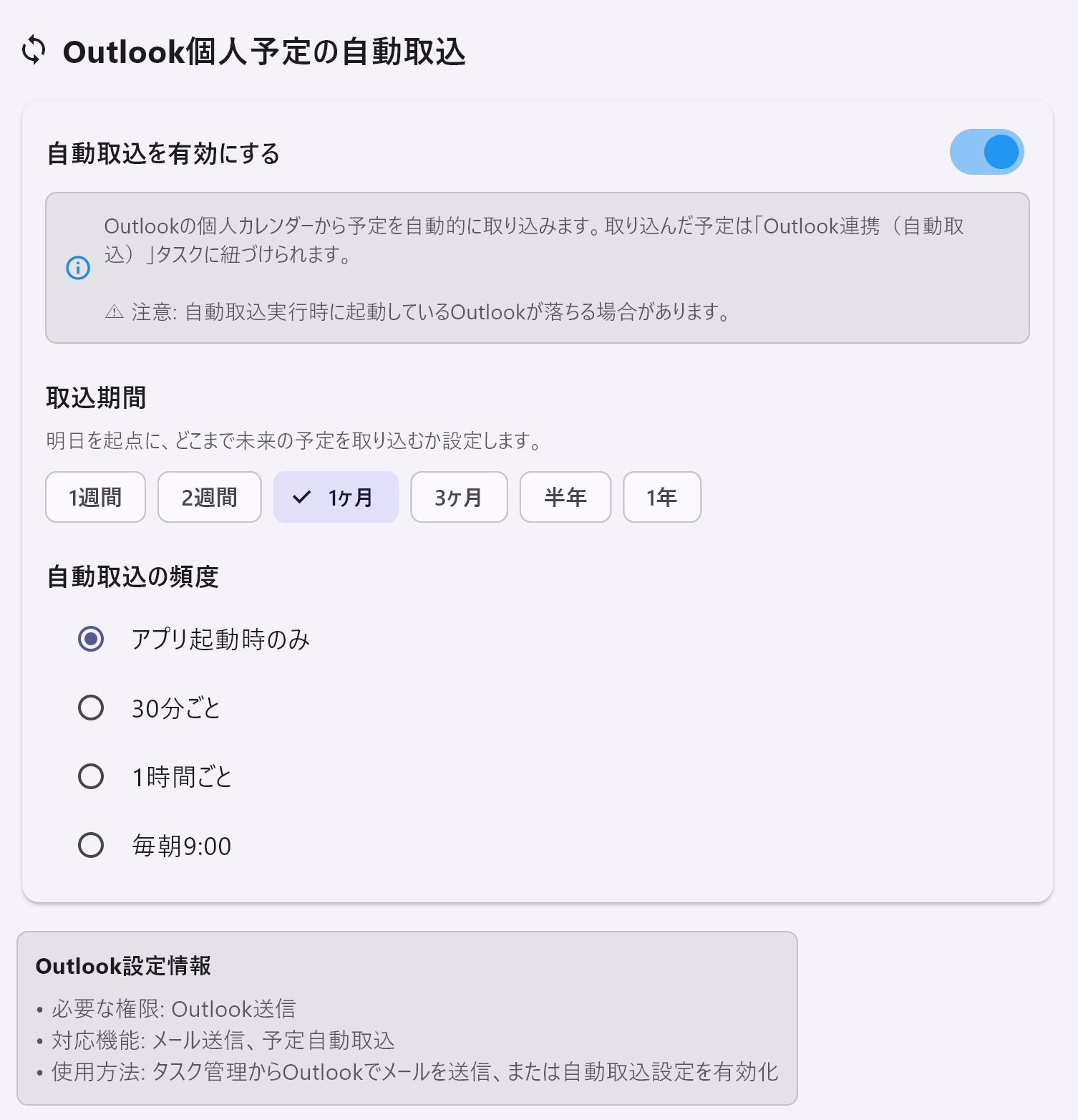This screenshot has width=1078, height=1120.
Task: Select the 毎朝9:00 frequency option
Action: click(x=90, y=846)
